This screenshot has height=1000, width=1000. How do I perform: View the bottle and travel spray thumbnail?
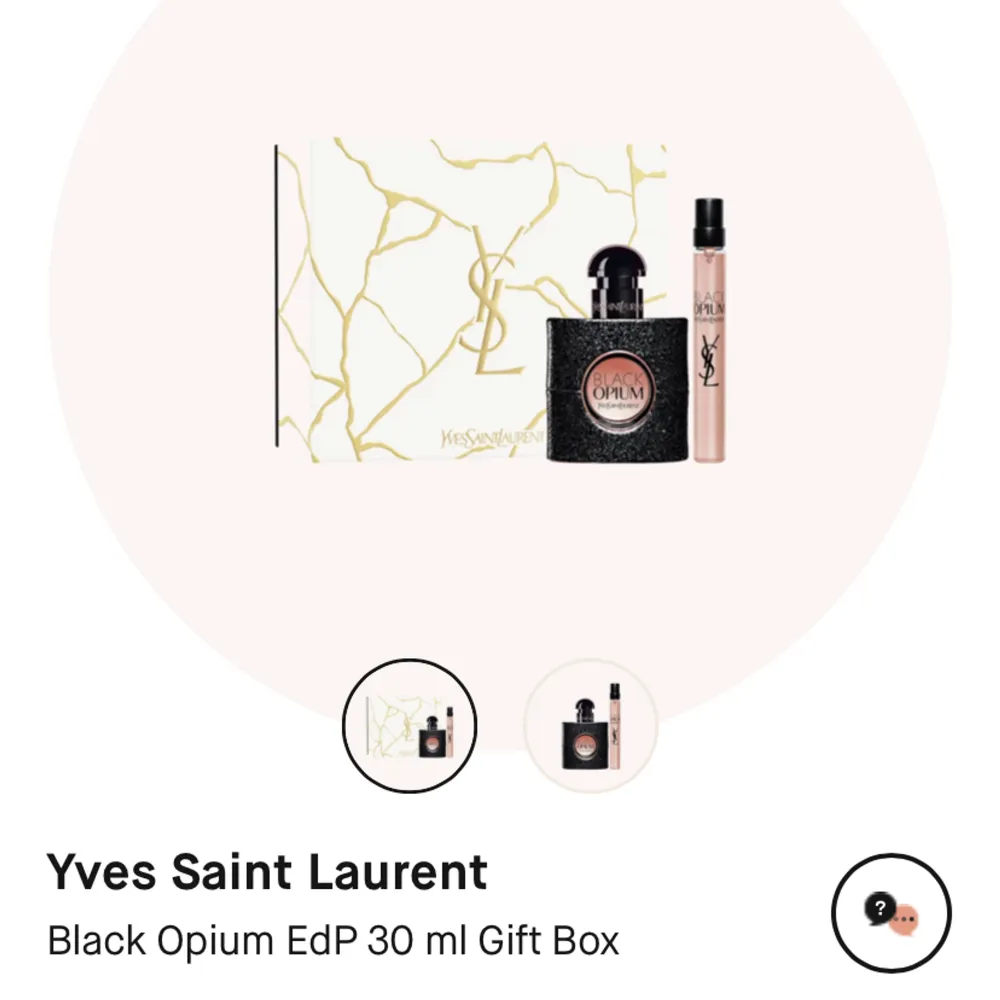[x=591, y=725]
